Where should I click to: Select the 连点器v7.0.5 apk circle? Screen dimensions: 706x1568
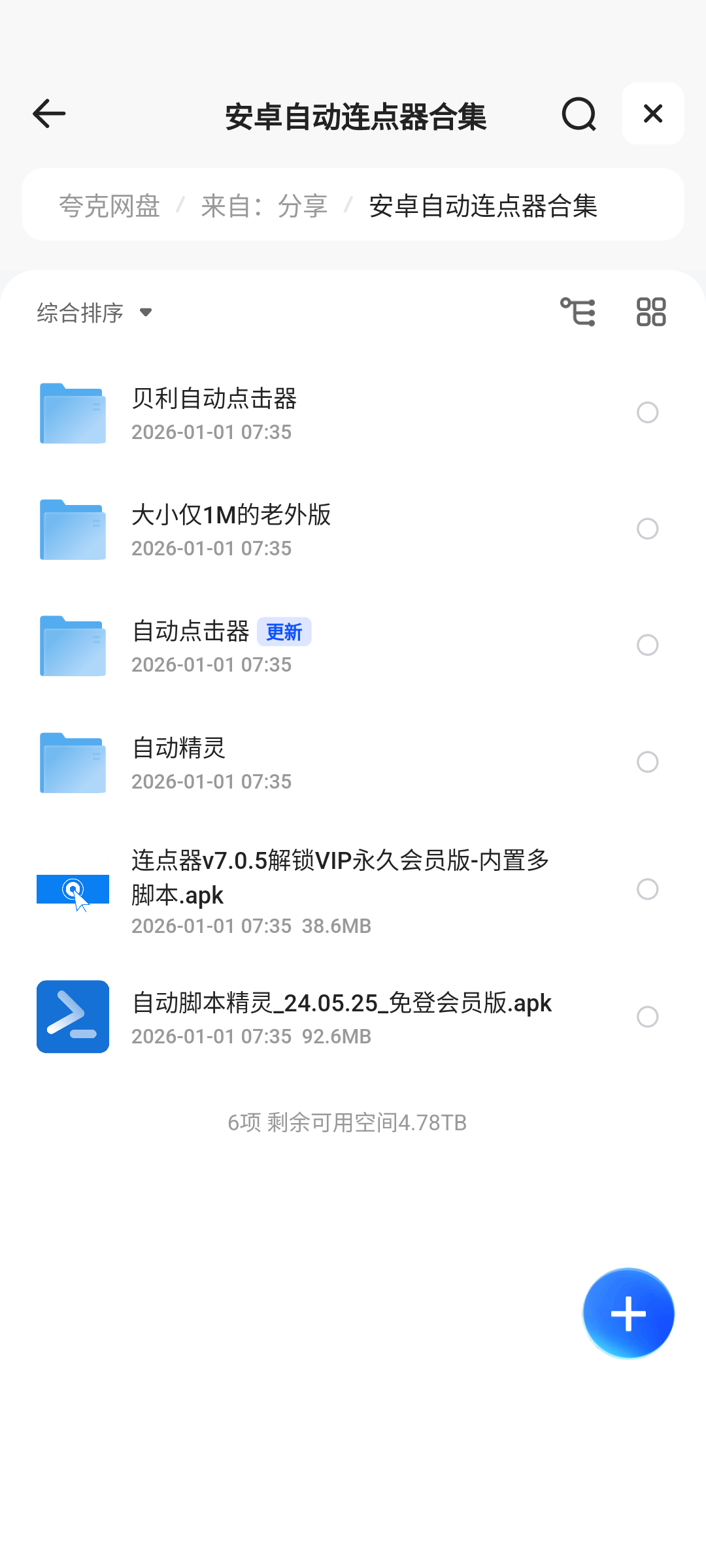pyautogui.click(x=647, y=889)
